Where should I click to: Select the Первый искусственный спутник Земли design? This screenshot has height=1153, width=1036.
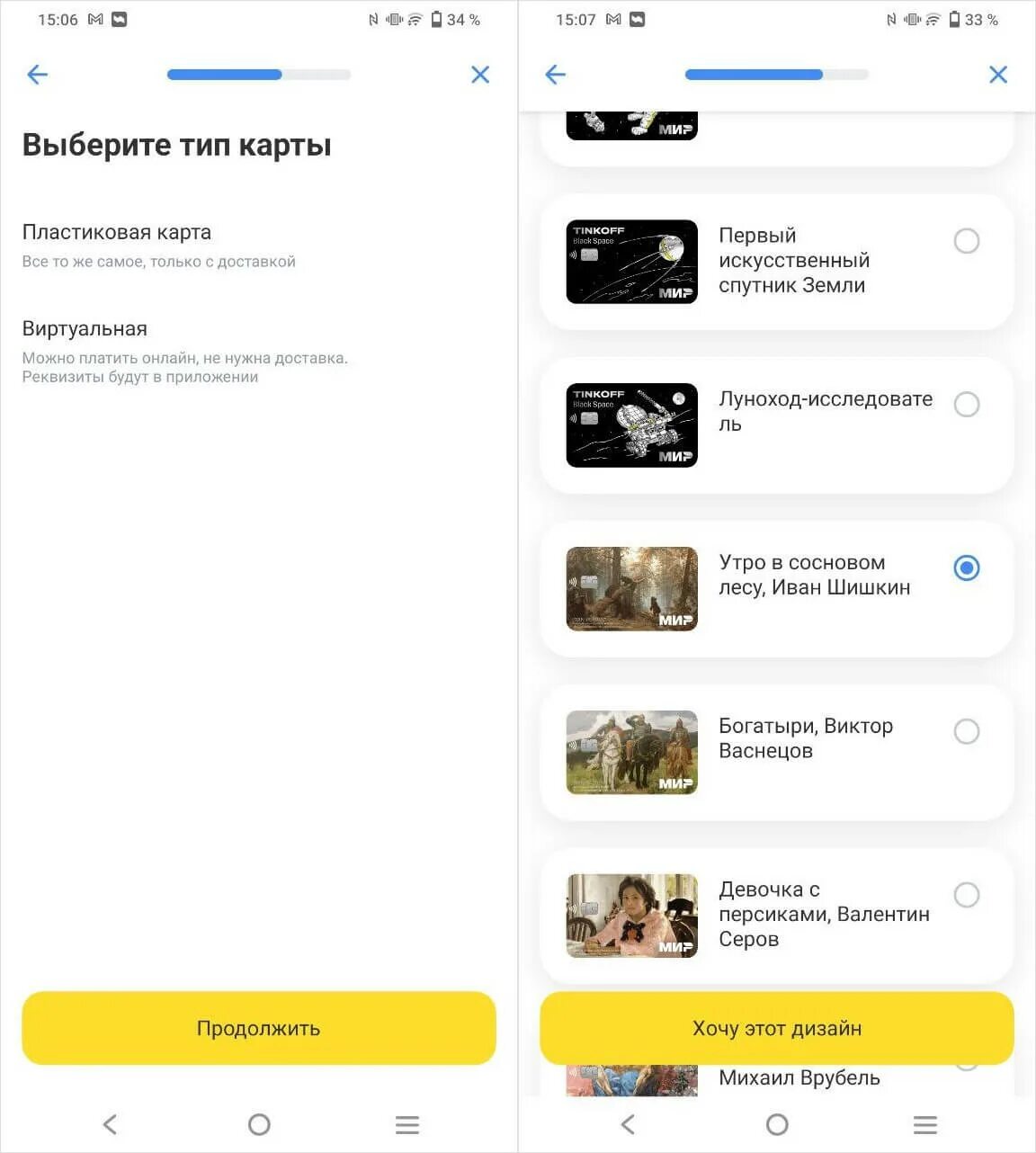click(x=966, y=241)
